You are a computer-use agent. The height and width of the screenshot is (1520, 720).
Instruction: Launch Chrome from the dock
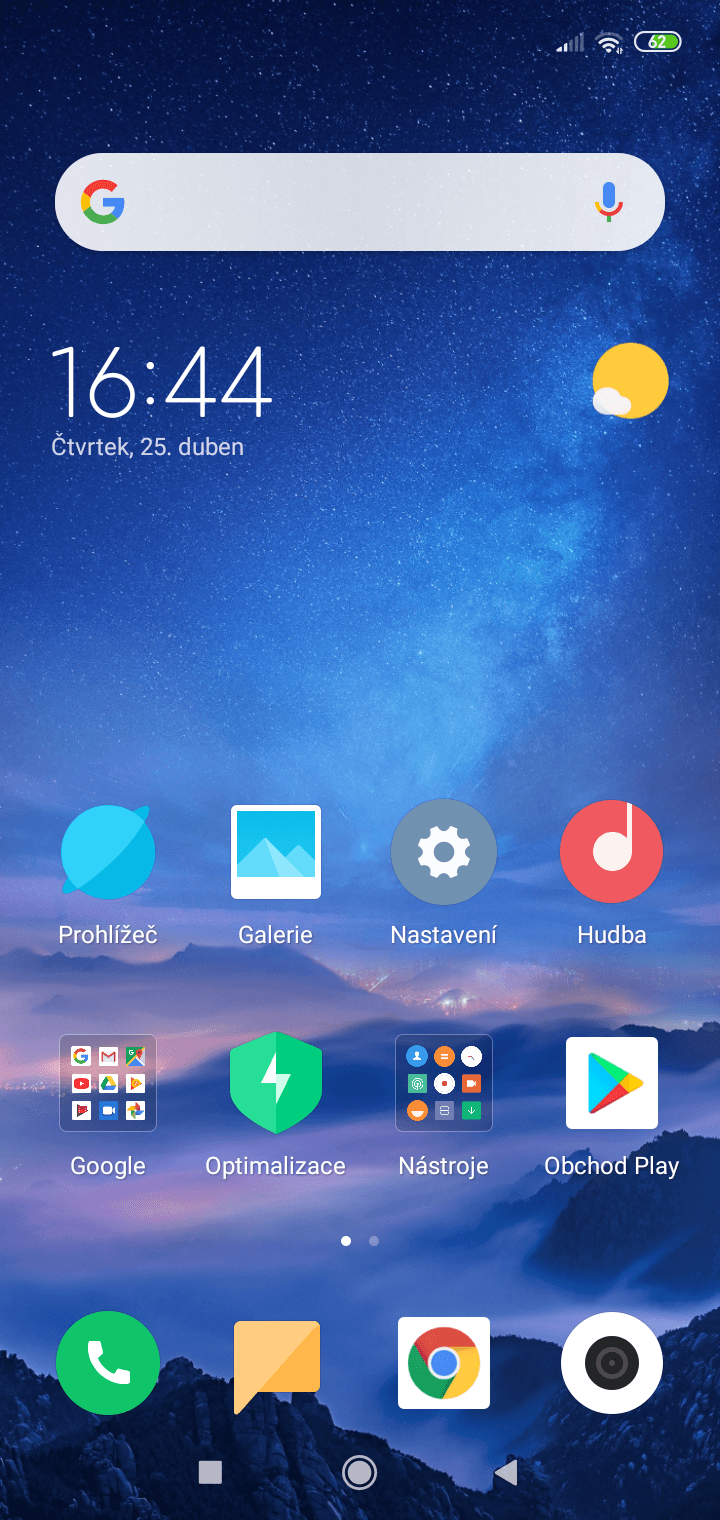coord(444,1363)
